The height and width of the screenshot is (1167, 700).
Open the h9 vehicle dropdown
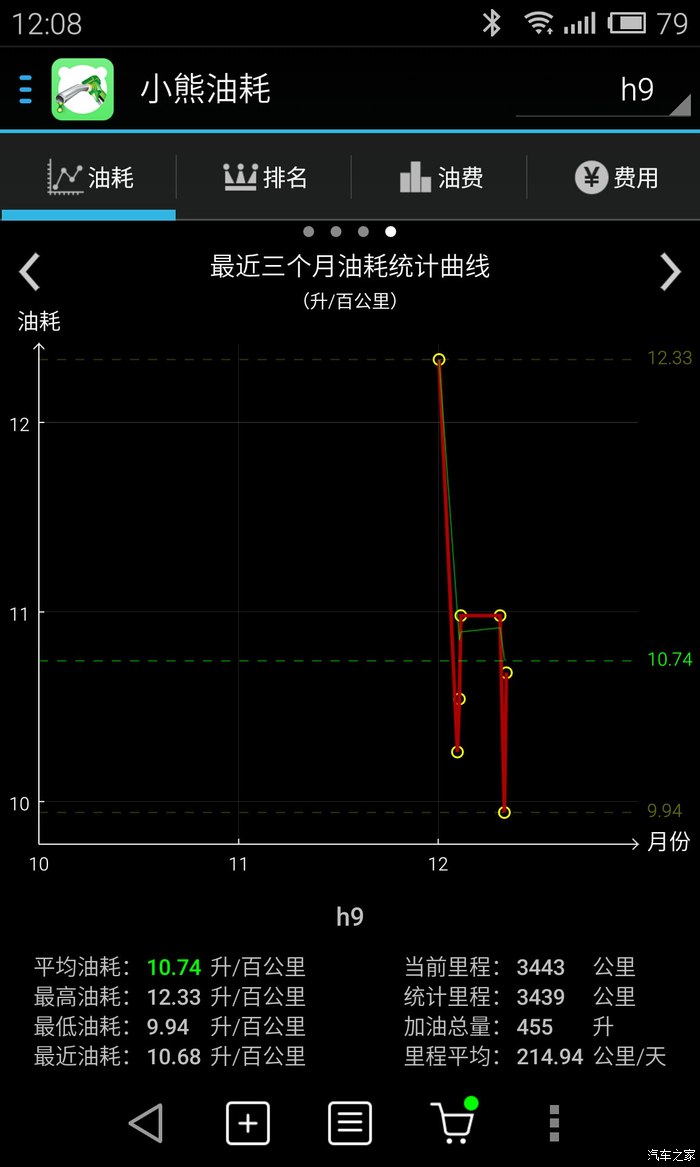click(603, 91)
